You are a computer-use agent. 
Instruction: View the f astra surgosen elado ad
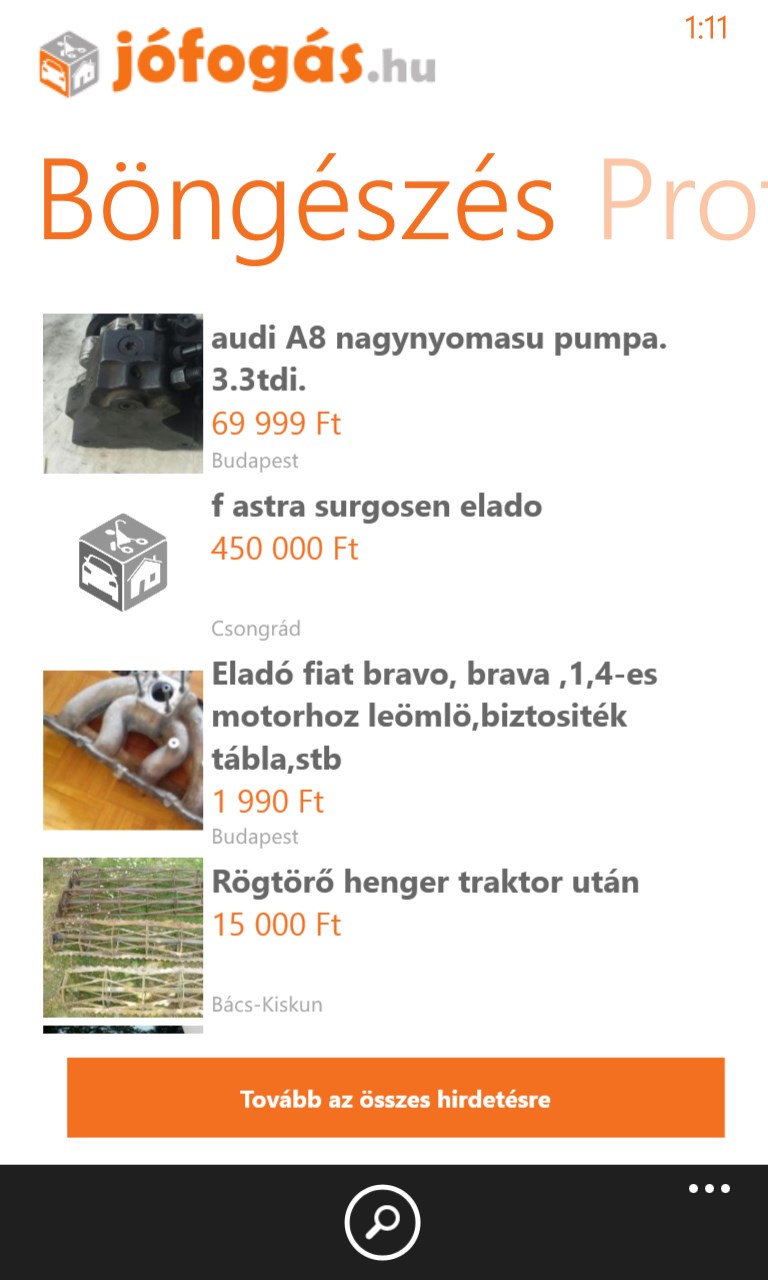pyautogui.click(x=376, y=507)
